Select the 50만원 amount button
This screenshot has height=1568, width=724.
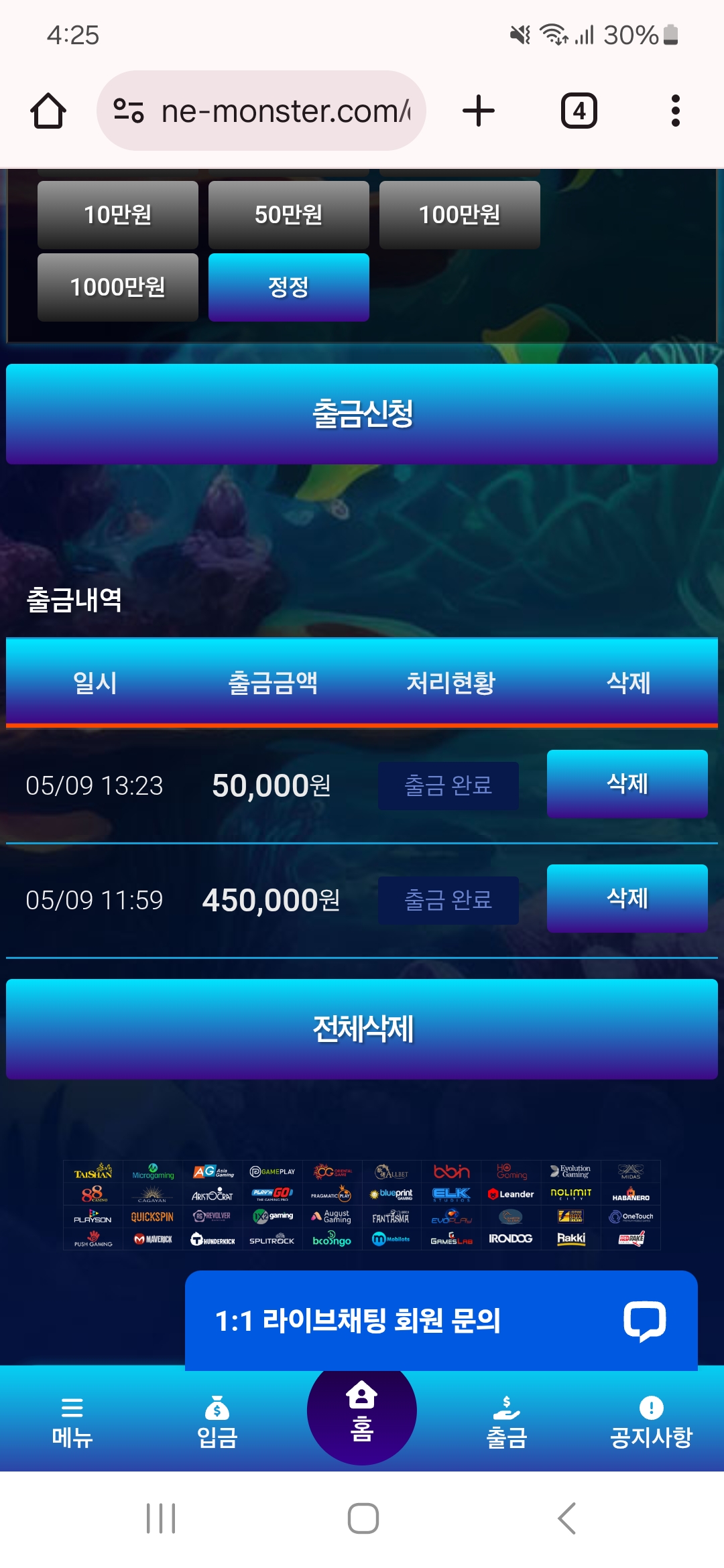click(x=289, y=215)
